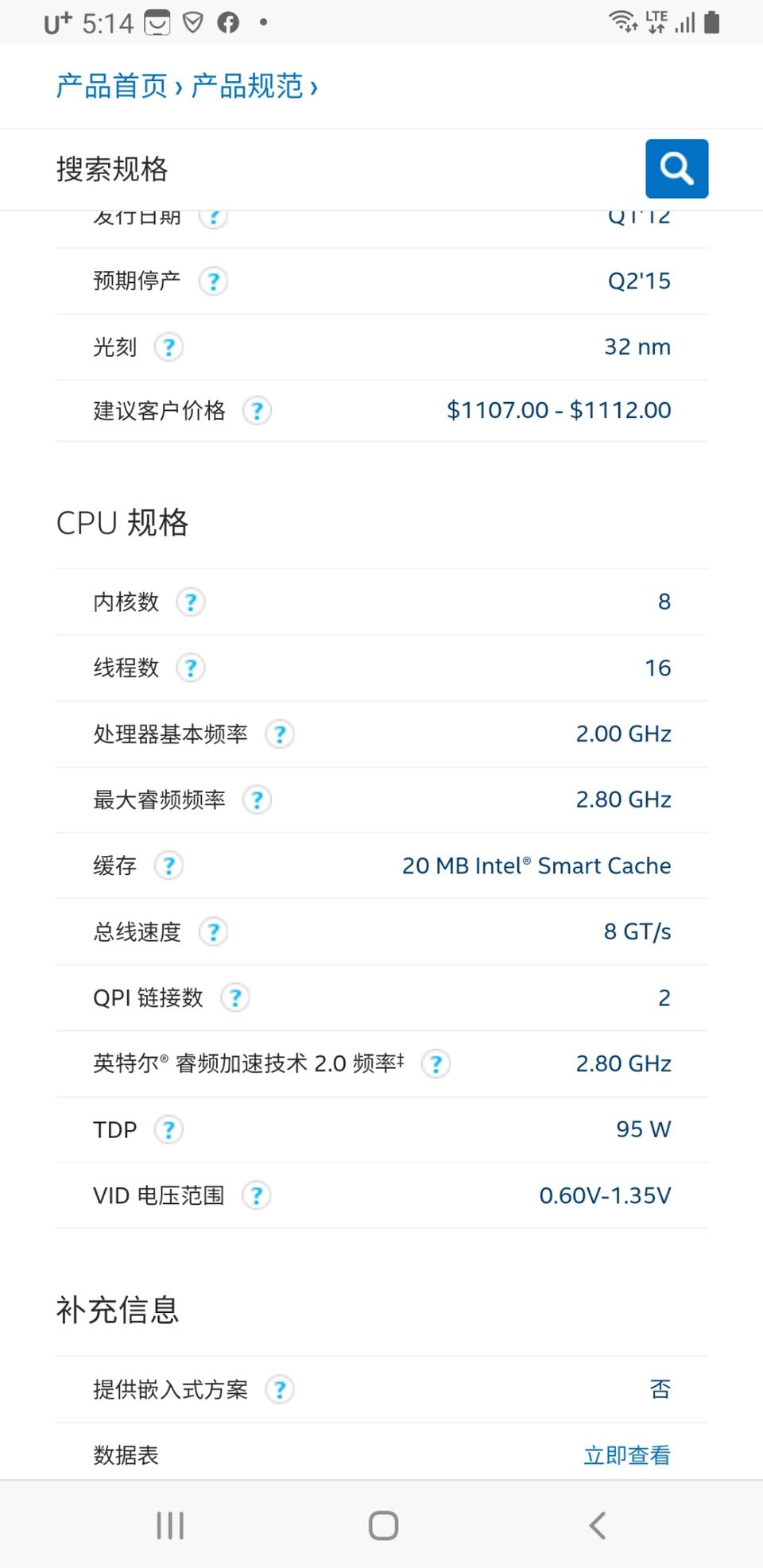View help for 建议客户价格

tap(257, 411)
